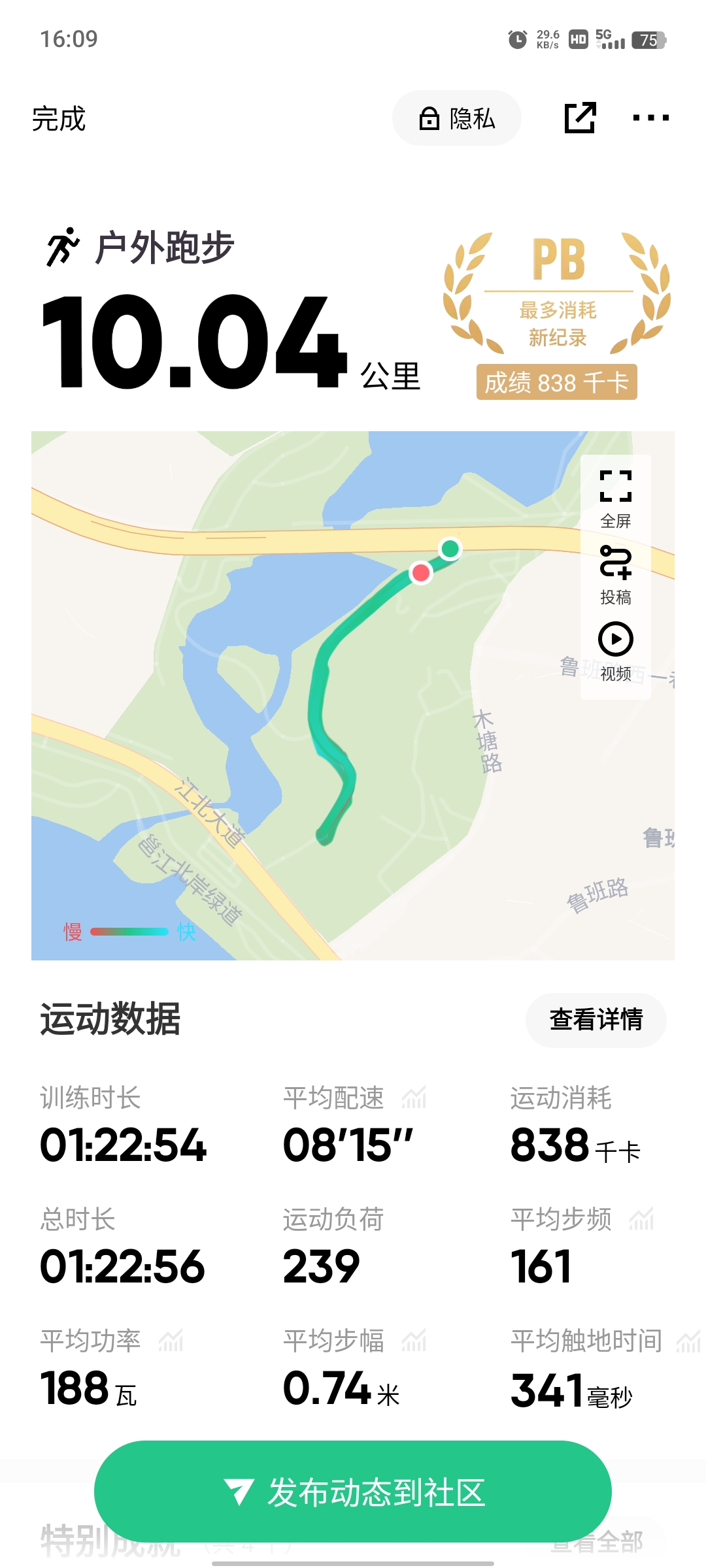The image size is (706, 1568).
Task: Submit the route using 投稿
Action: point(616,574)
